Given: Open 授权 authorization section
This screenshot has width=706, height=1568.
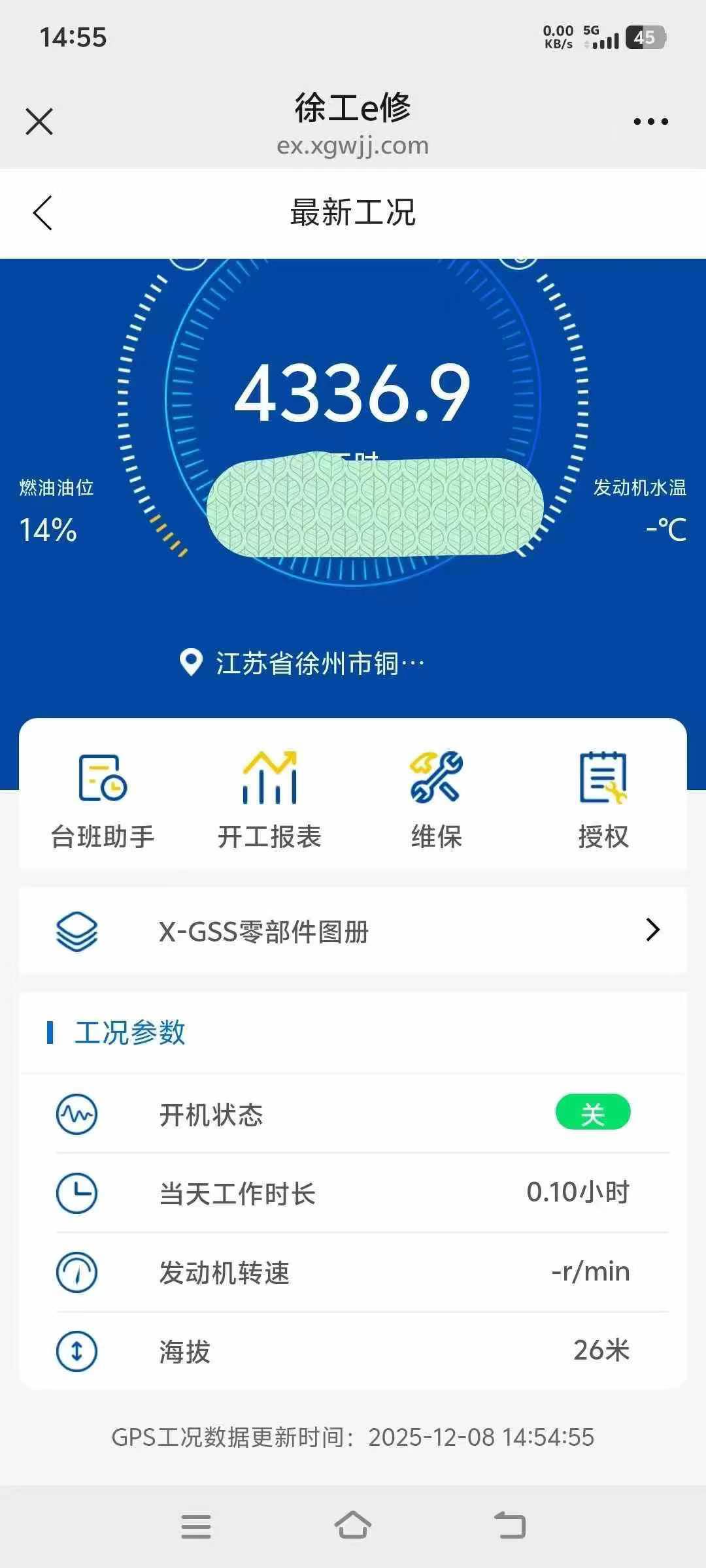Looking at the screenshot, I should (x=603, y=799).
